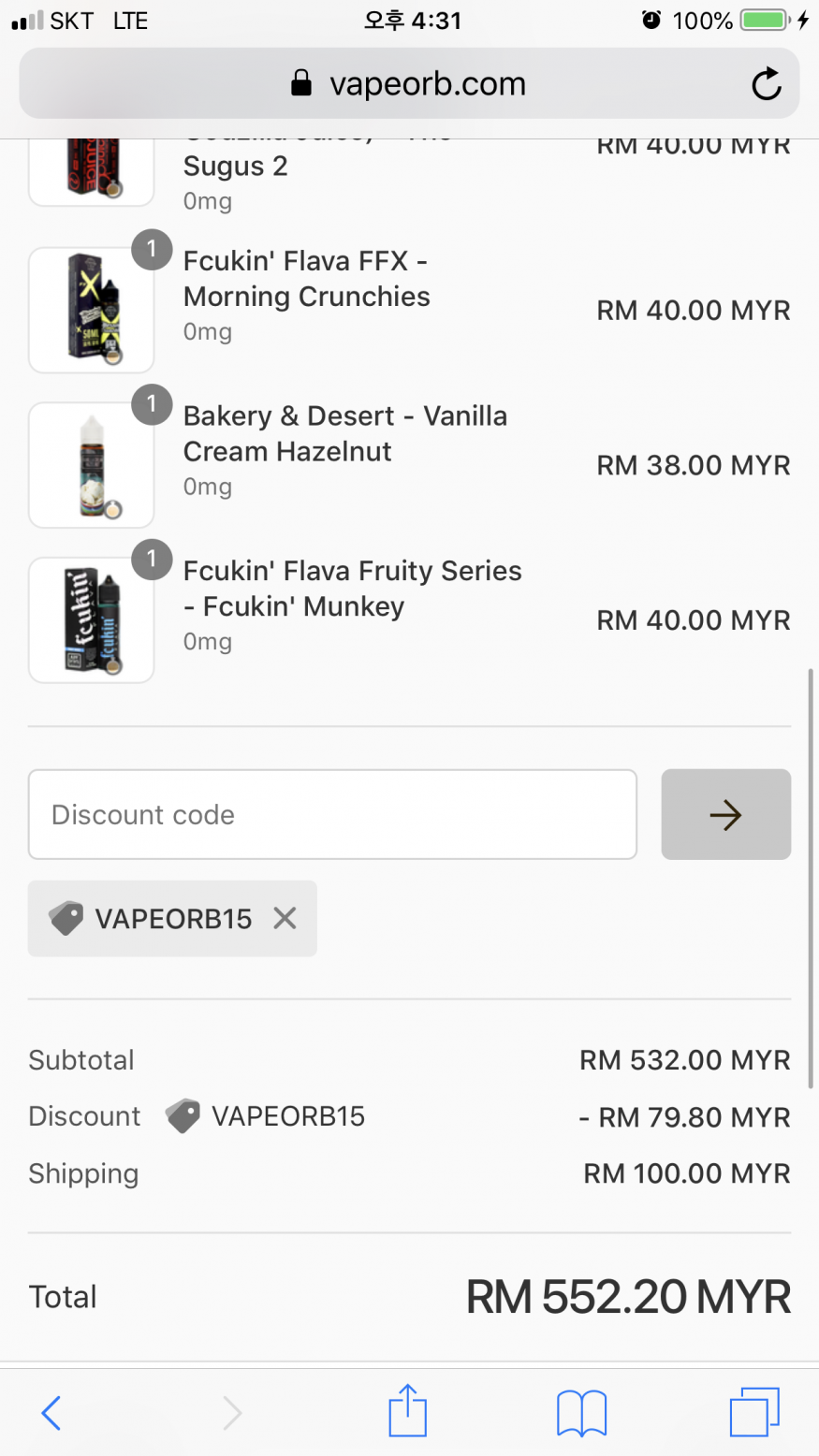Remove the VAPEORB15 discount code
This screenshot has height=1456, width=819.
tap(285, 918)
